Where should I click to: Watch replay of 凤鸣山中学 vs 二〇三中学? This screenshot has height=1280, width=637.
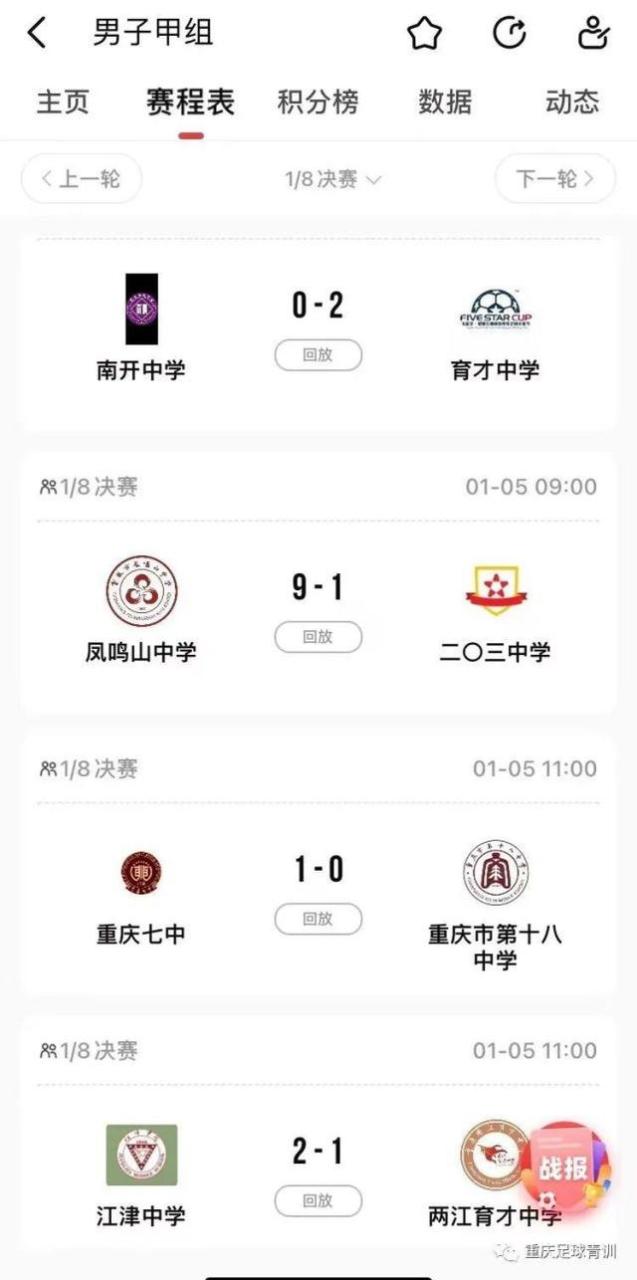click(x=318, y=637)
